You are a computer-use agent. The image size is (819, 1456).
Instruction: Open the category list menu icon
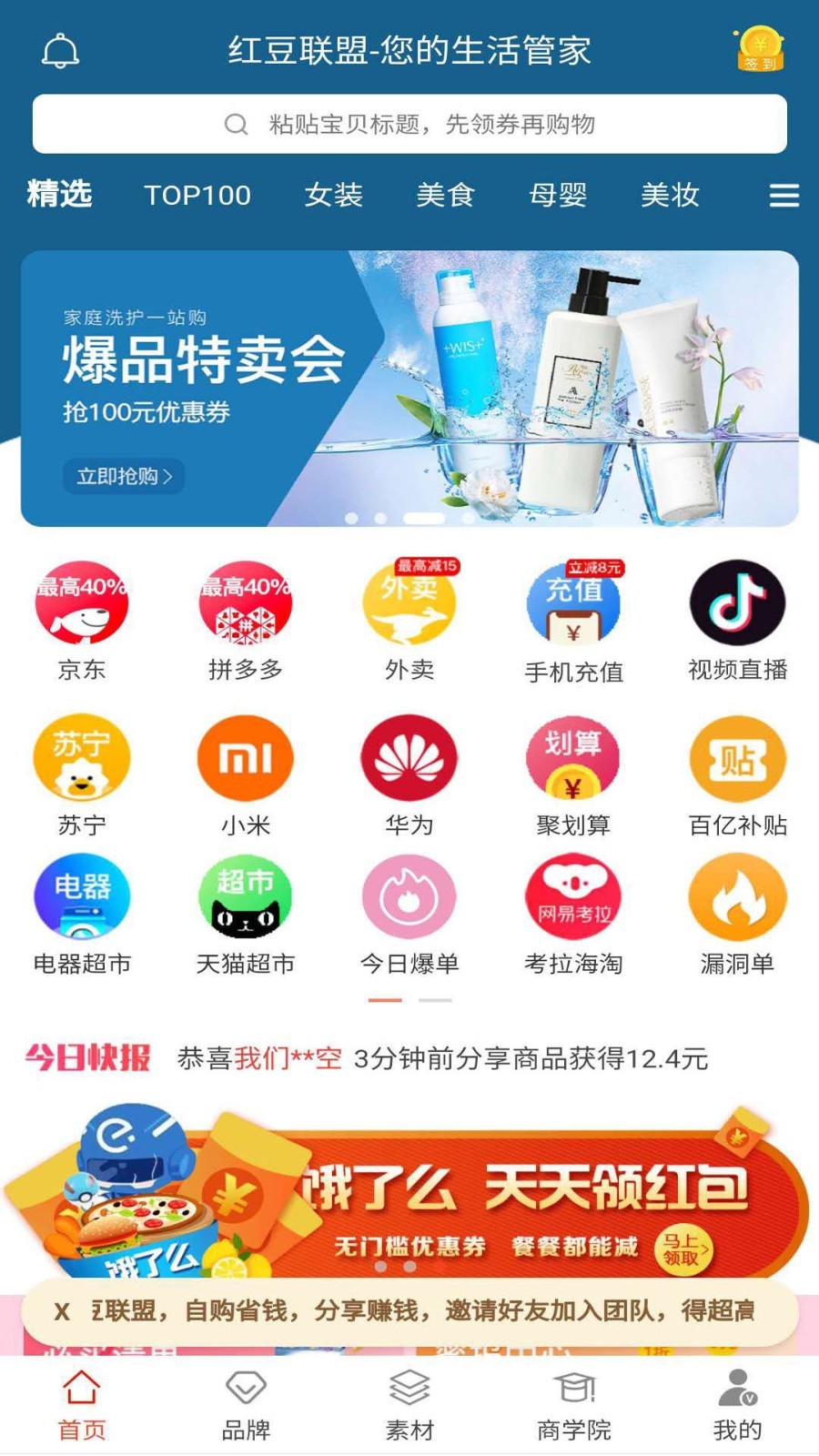coord(784,195)
